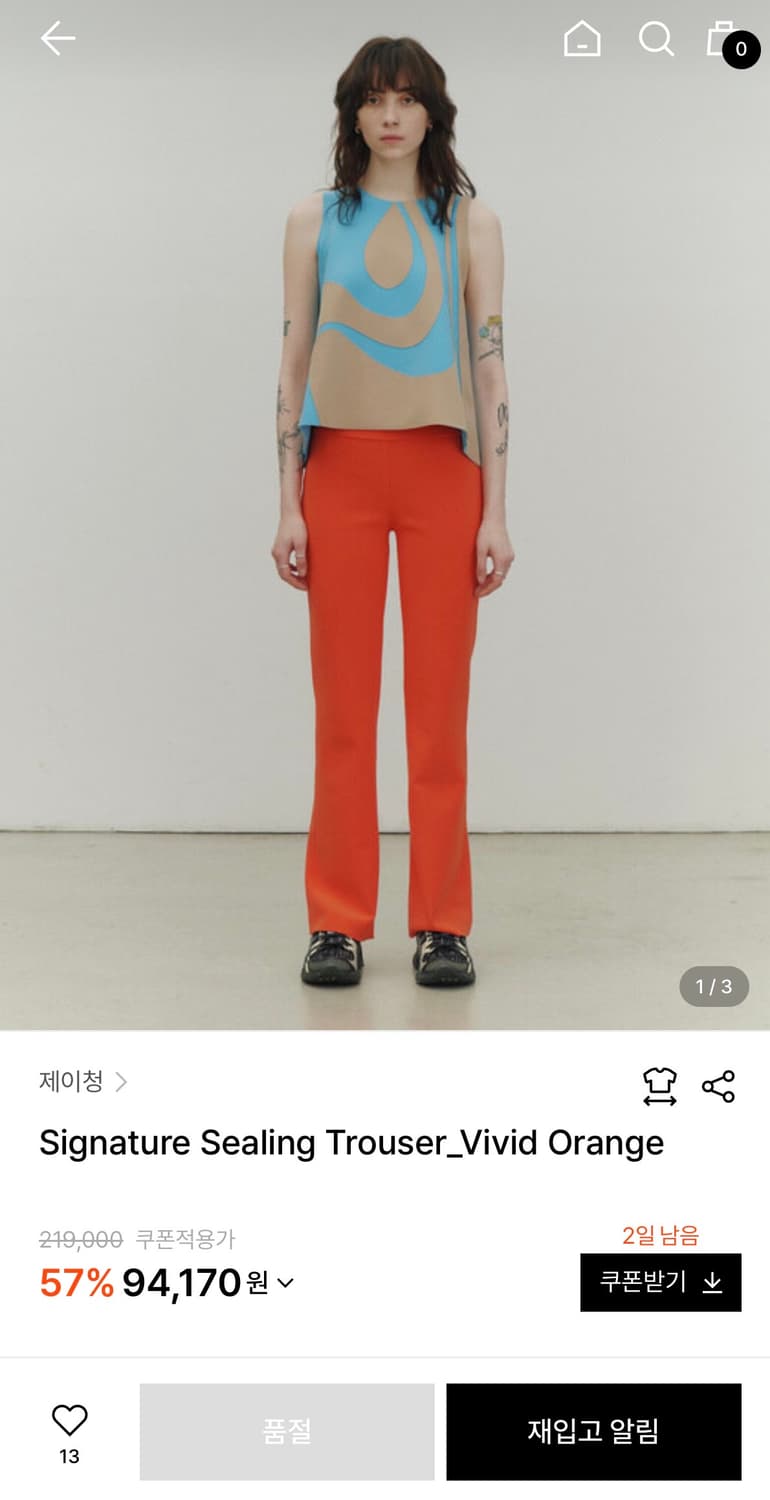Open brand page via 제이청 chevron
The image size is (770, 1500).
[x=121, y=1082]
